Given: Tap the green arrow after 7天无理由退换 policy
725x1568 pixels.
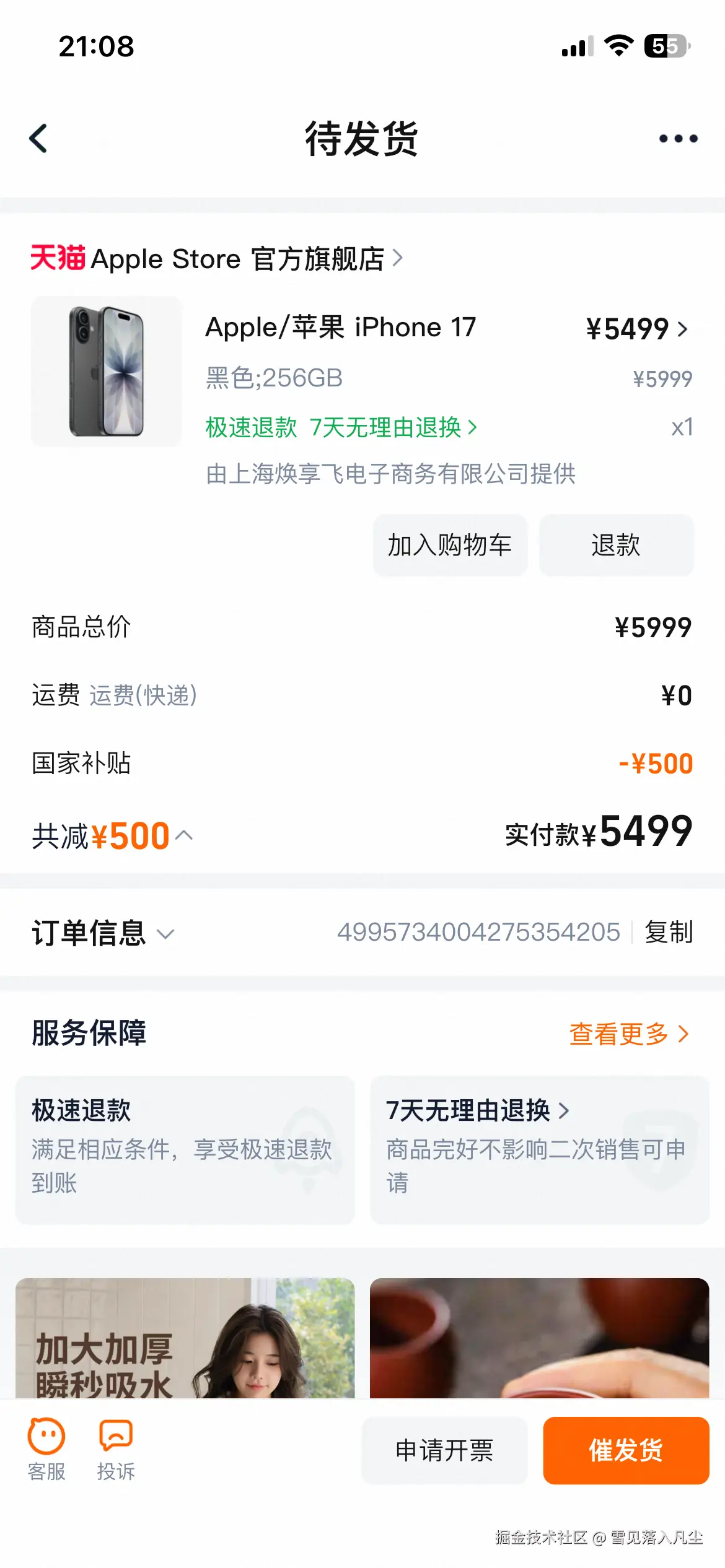Looking at the screenshot, I should [x=474, y=427].
